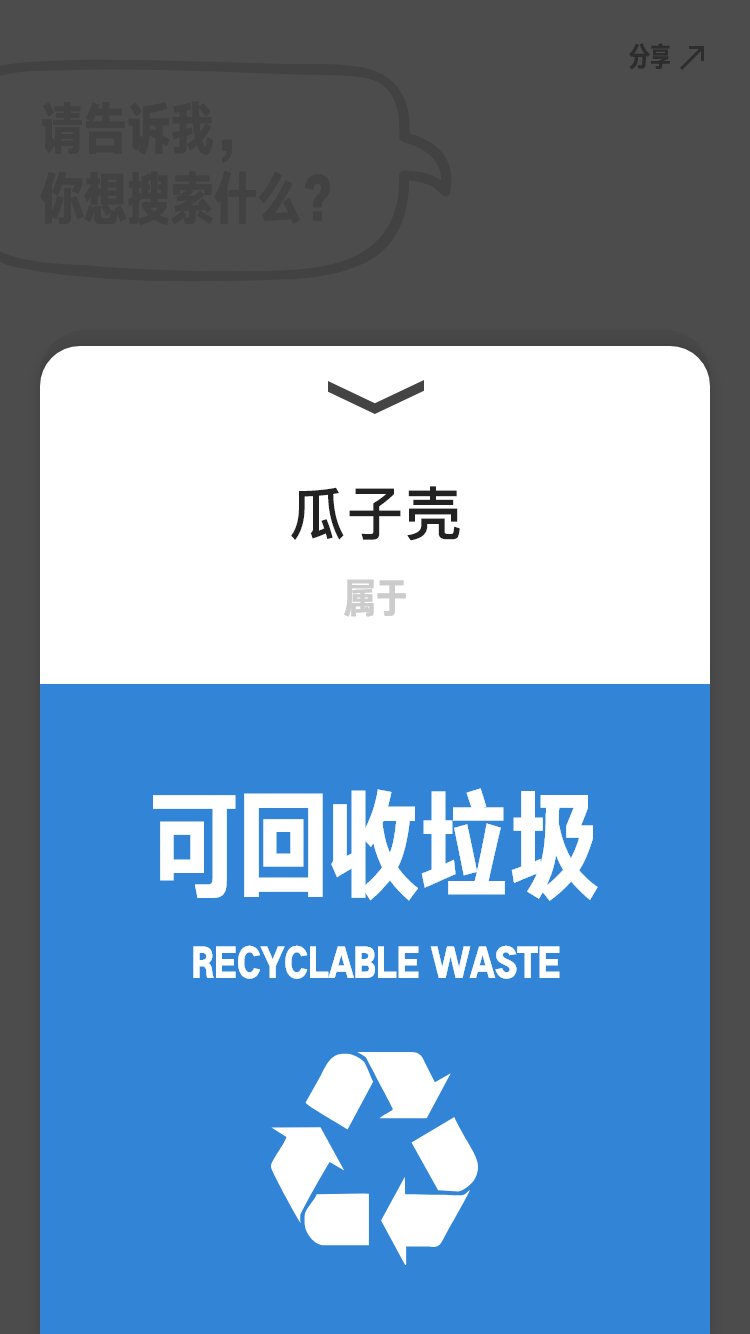750x1334 pixels.
Task: Collapse the result card with the down chevron
Action: point(375,396)
